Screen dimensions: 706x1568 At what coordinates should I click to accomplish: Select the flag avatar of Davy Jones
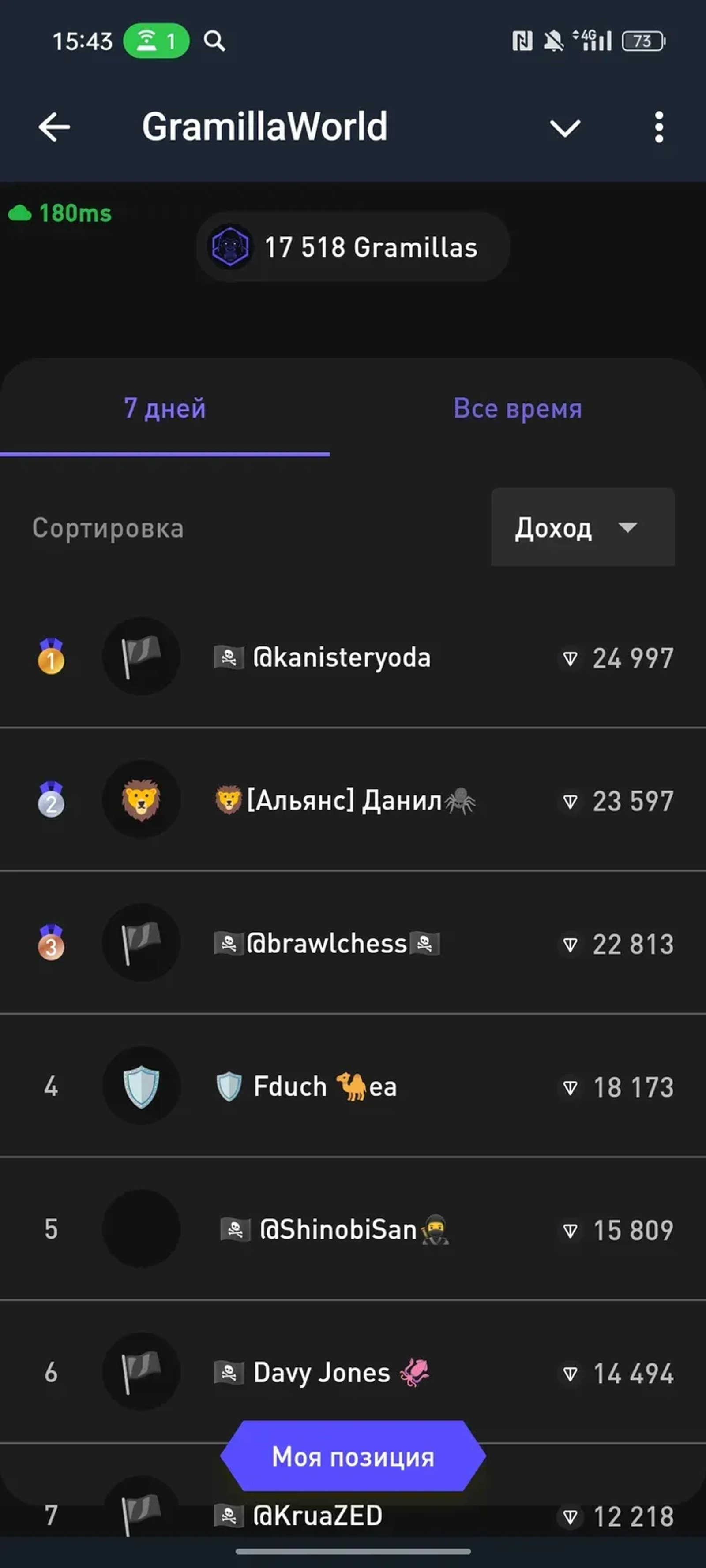click(x=141, y=1371)
